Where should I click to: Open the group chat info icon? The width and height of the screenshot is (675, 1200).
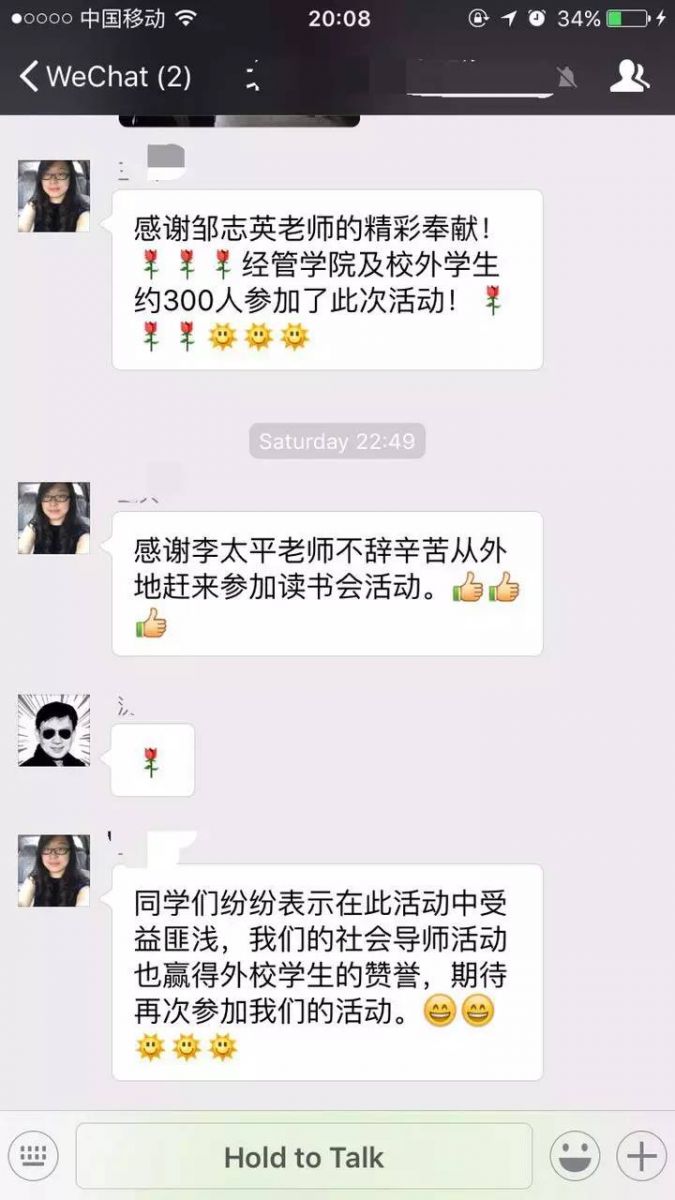[x=629, y=77]
